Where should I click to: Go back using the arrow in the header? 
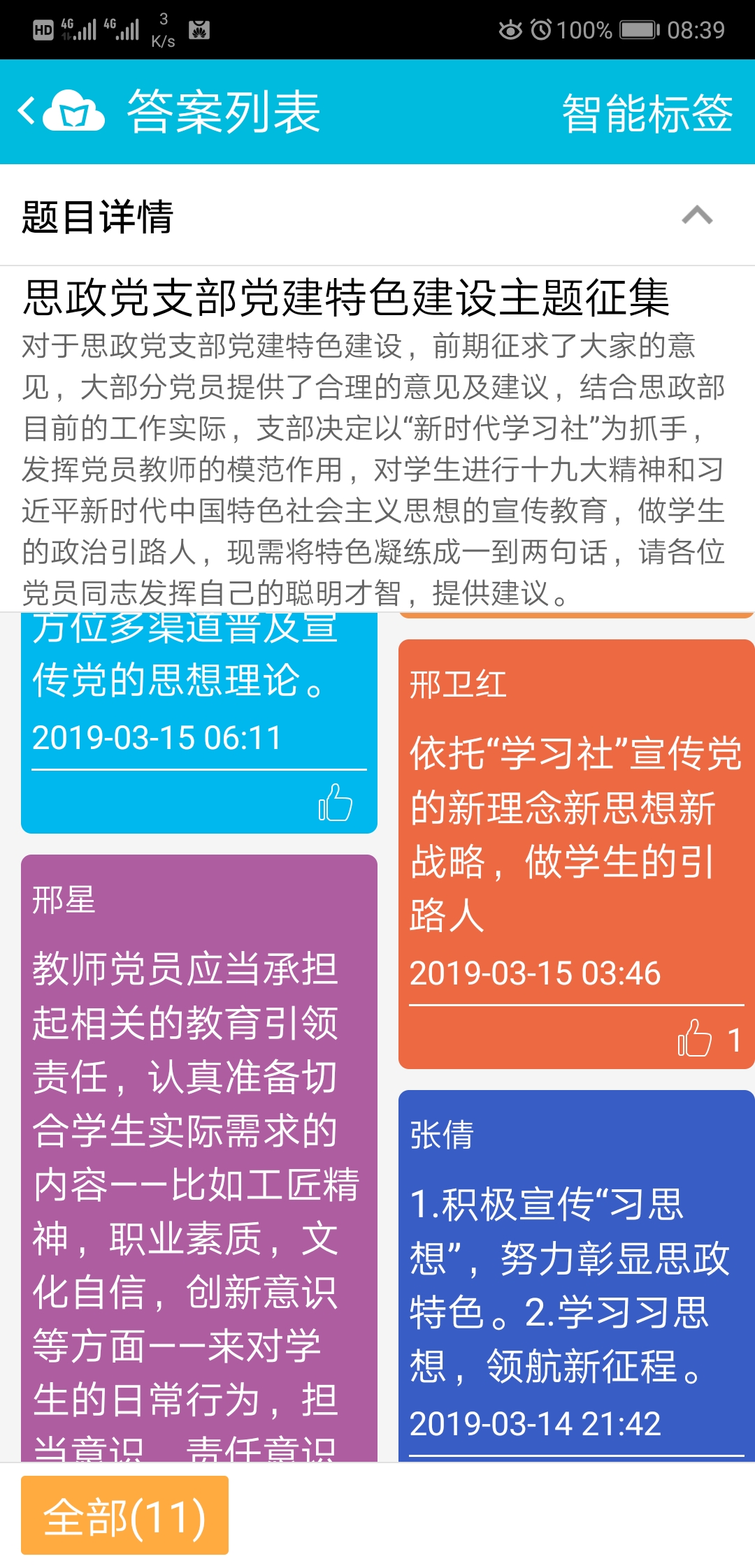[27, 112]
